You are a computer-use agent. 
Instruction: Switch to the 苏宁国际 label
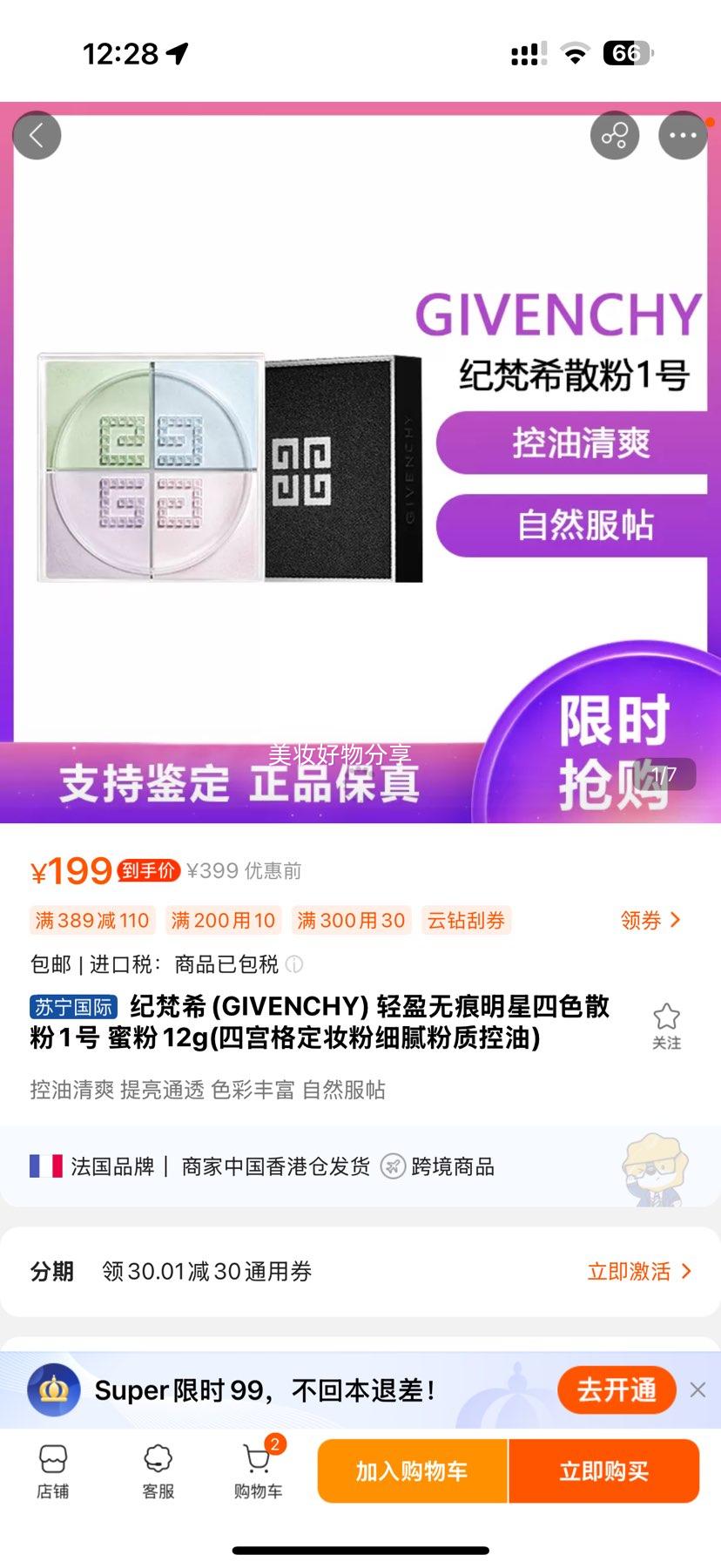tap(72, 1007)
